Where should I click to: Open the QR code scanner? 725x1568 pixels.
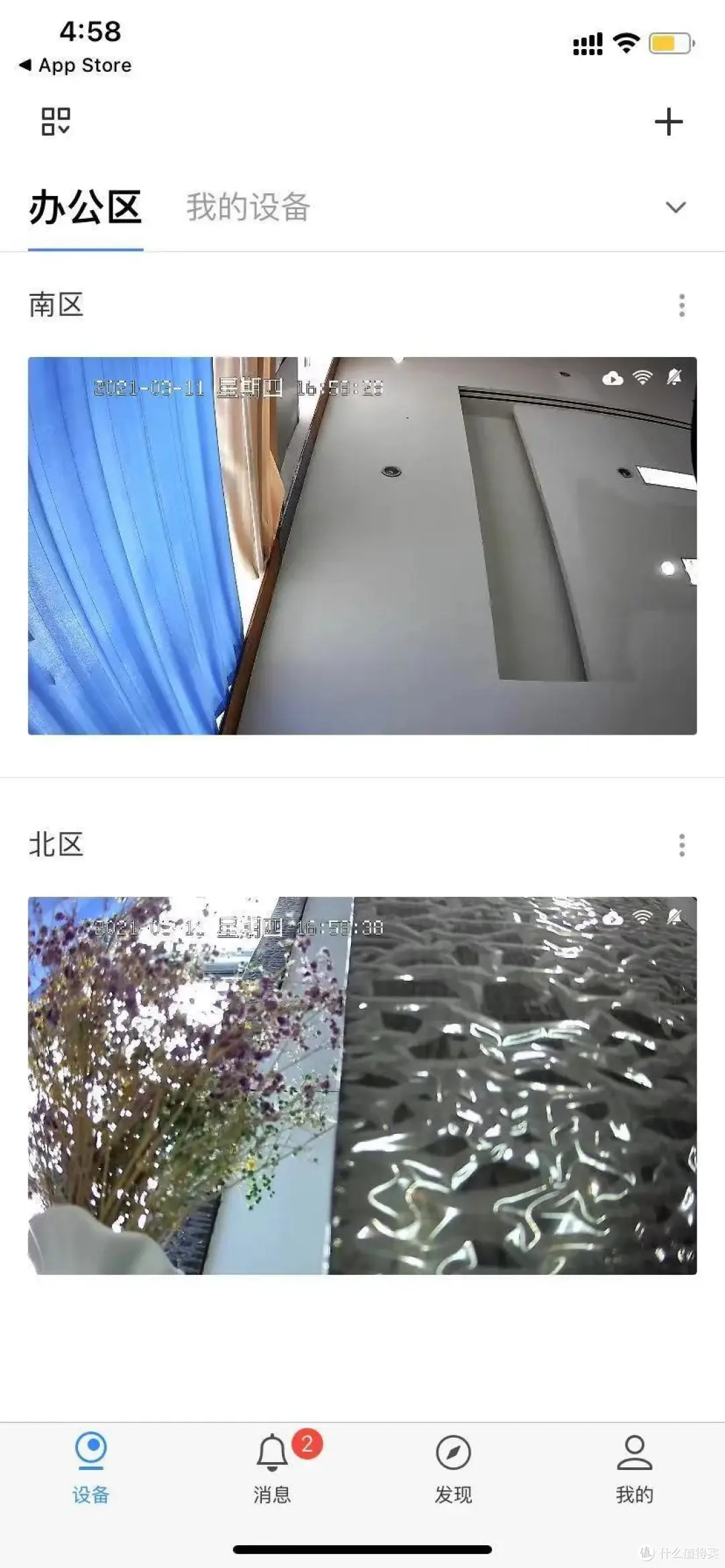tap(56, 121)
